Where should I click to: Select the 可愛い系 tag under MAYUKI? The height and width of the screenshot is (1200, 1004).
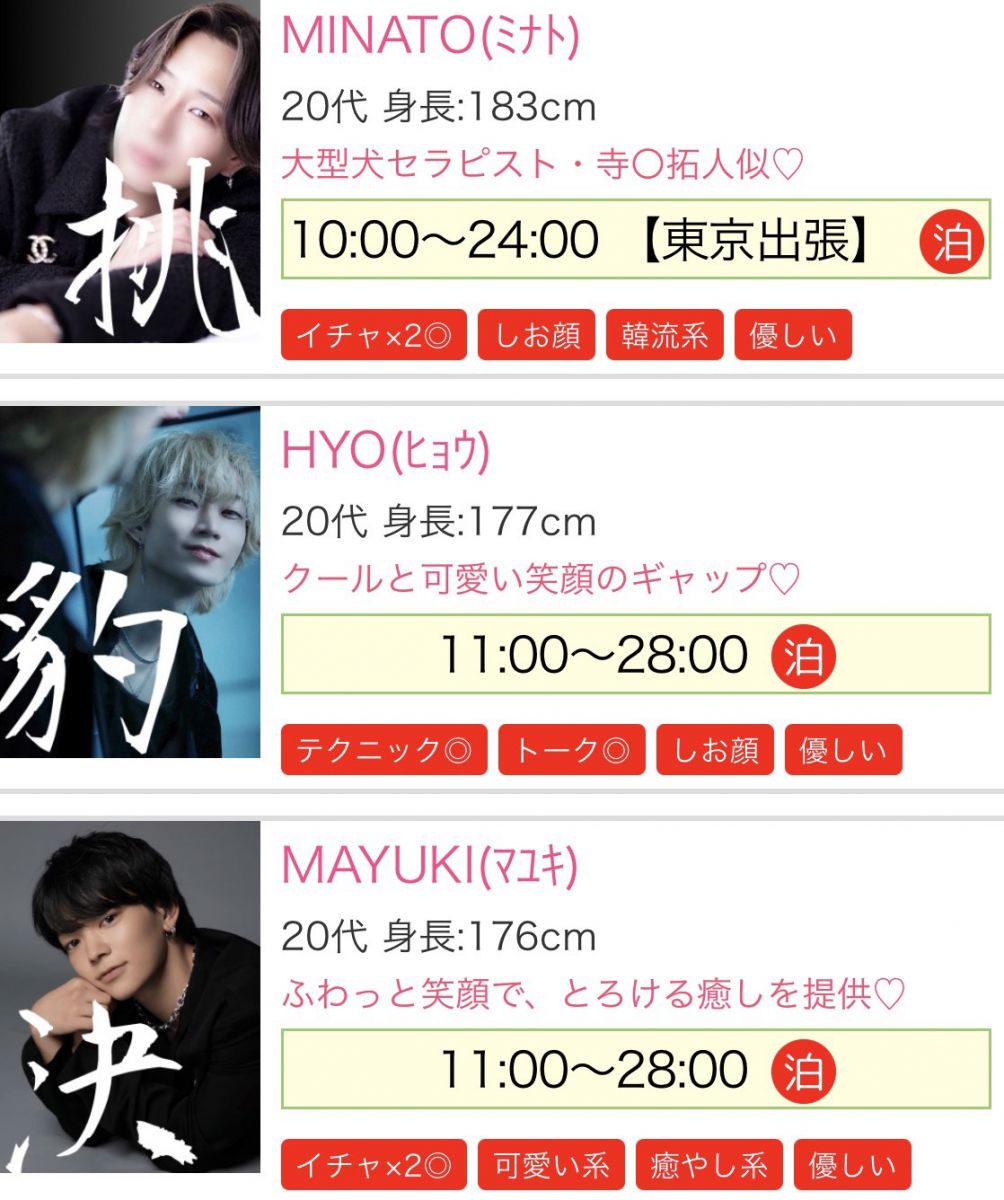click(551, 1166)
